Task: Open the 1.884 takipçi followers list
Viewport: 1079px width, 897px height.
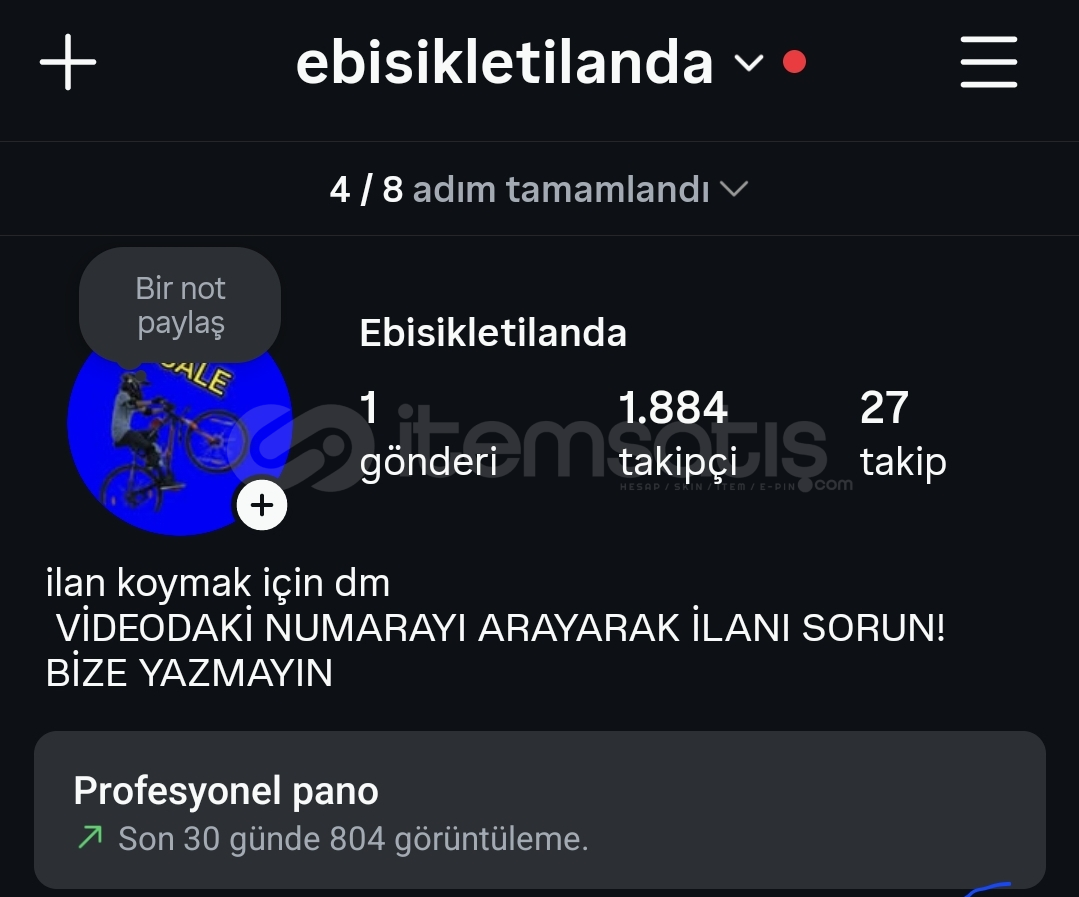Action: point(677,434)
